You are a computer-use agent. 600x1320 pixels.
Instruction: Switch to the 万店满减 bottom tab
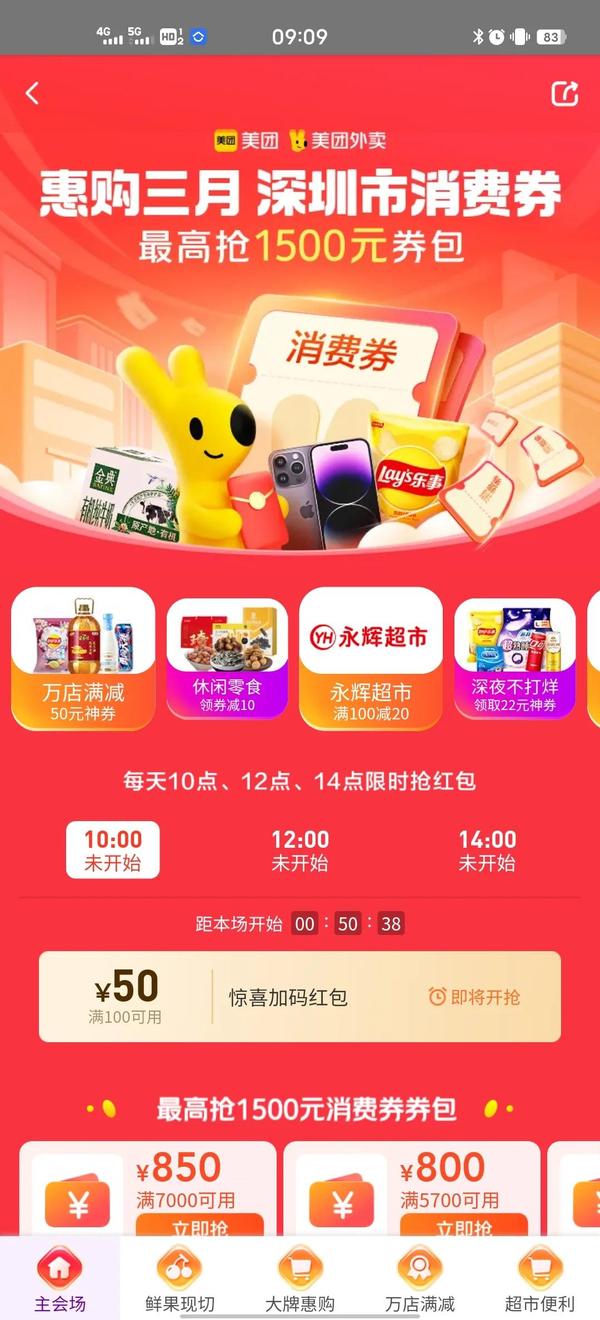(x=420, y=1278)
